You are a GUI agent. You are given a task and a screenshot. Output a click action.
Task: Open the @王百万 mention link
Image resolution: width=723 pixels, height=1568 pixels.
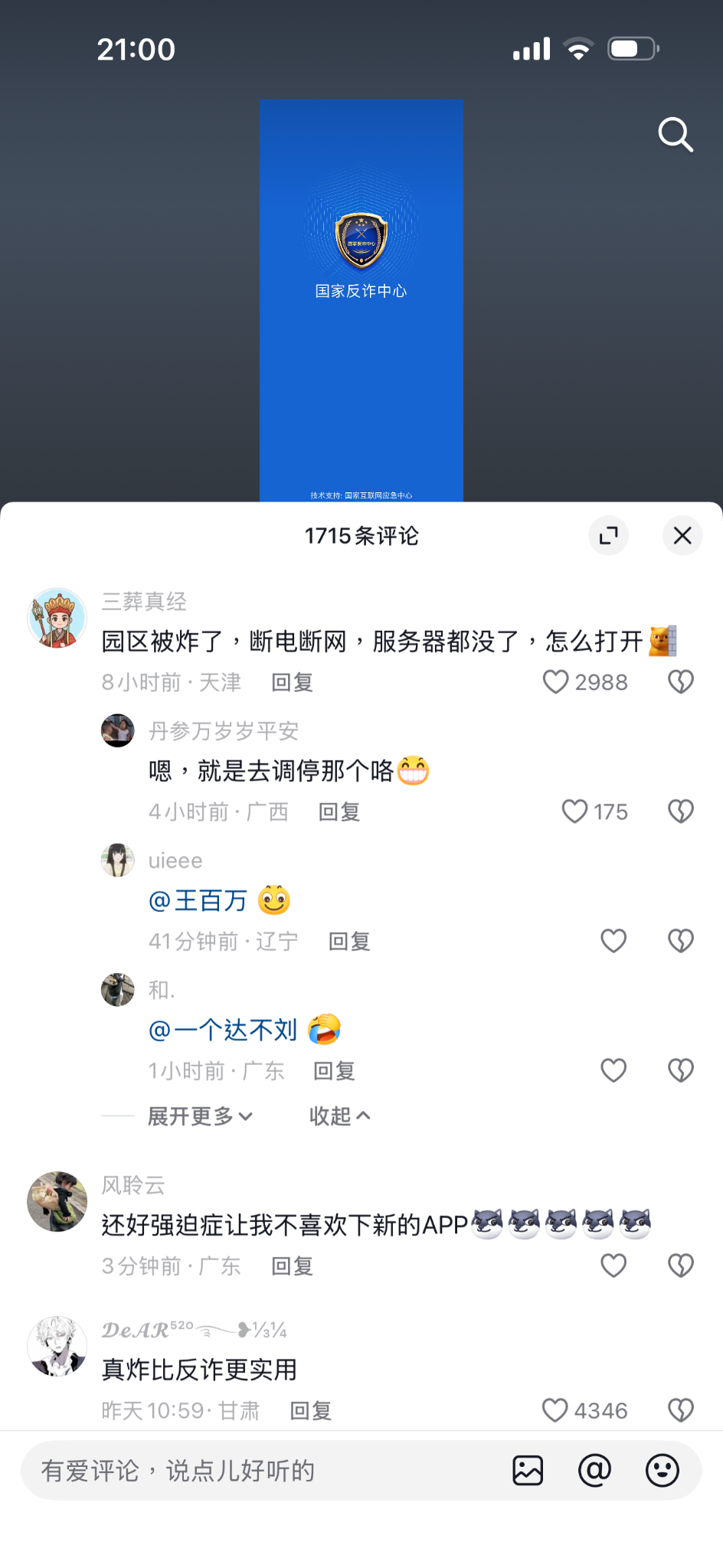198,900
